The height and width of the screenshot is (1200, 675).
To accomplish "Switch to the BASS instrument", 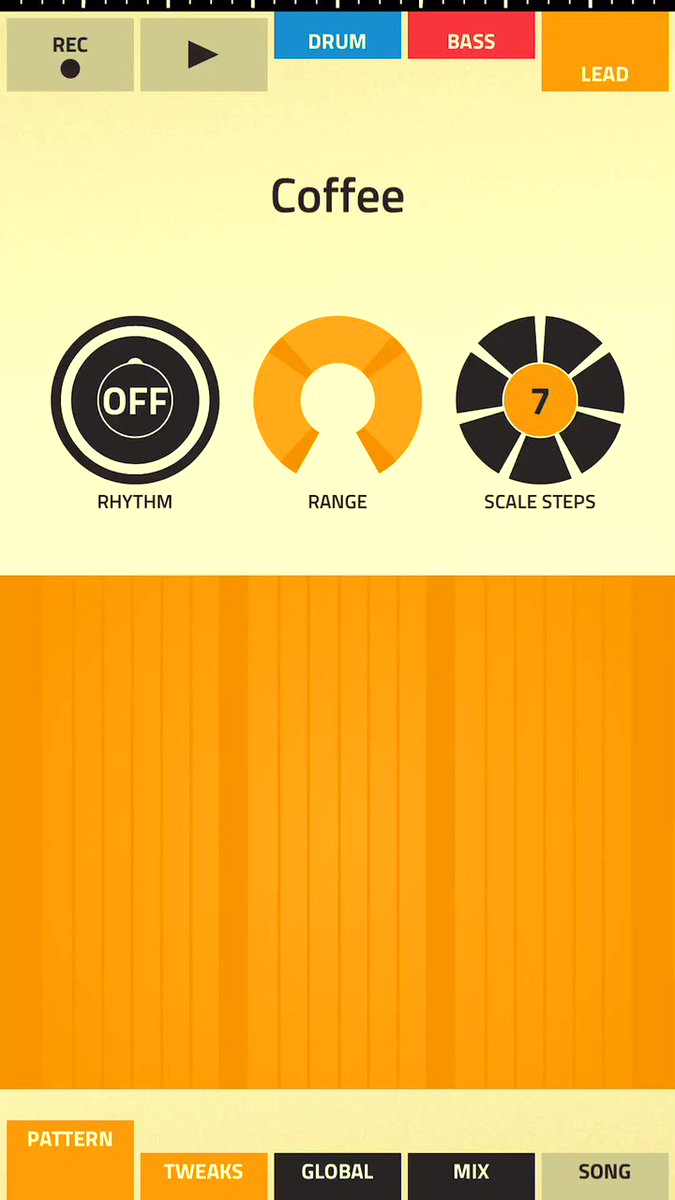I will coord(471,36).
